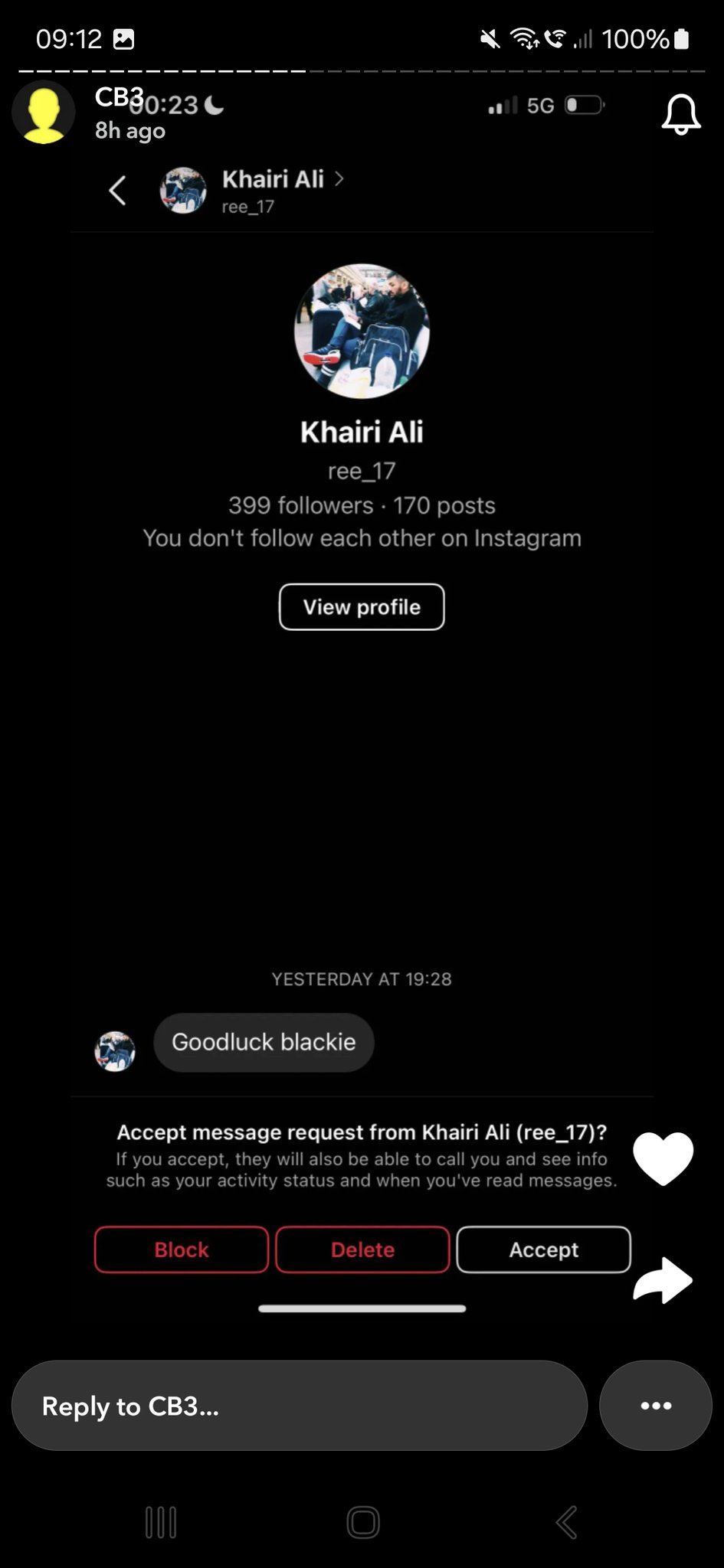Turn on notifications bell for CB3
The image size is (724, 1568).
pyautogui.click(x=680, y=115)
